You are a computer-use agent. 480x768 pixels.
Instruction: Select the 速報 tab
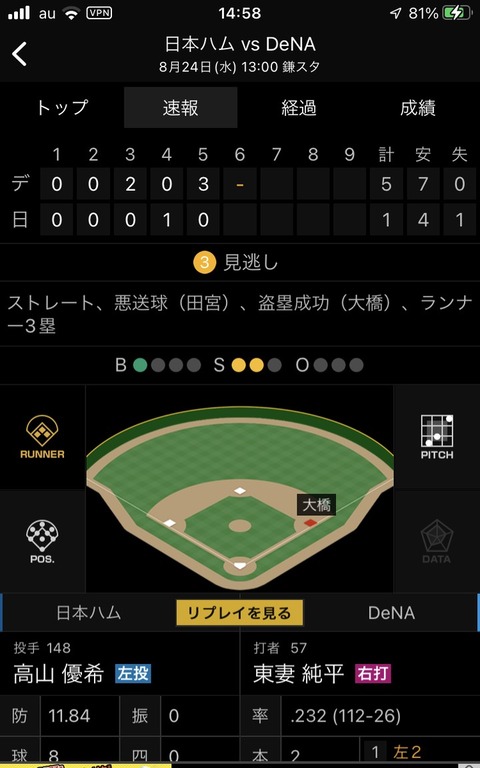pos(180,108)
